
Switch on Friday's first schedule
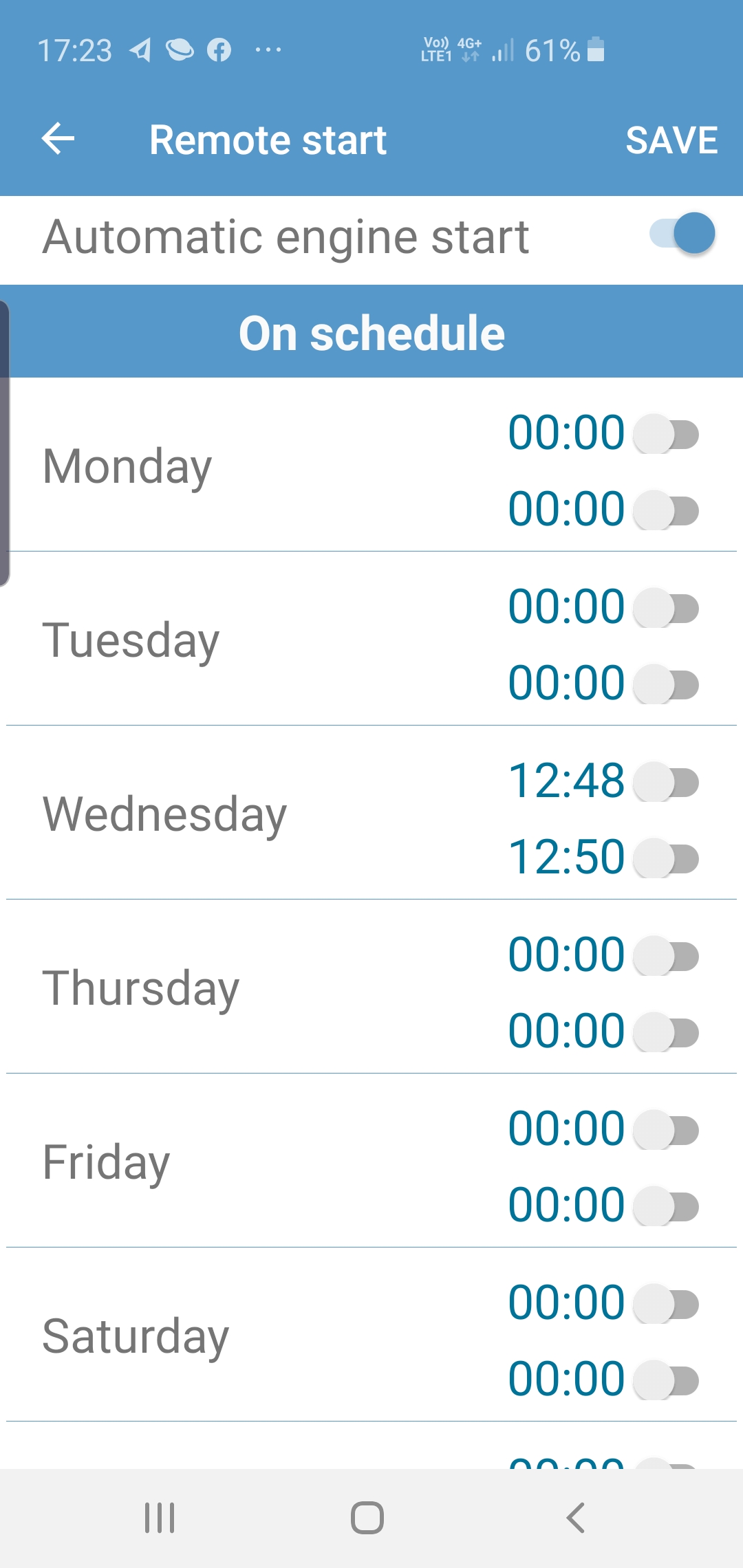point(665,1131)
